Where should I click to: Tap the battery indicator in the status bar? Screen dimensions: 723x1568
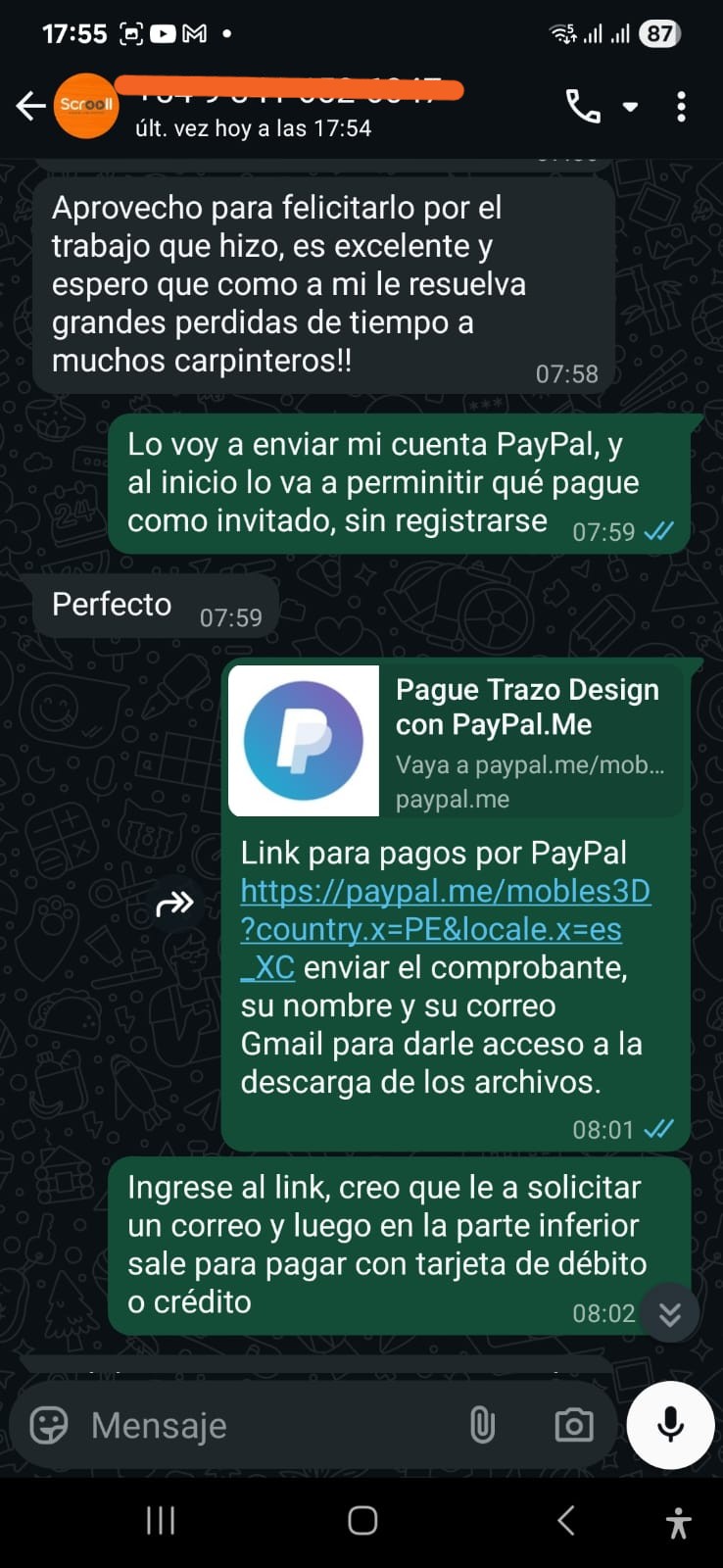point(660,32)
